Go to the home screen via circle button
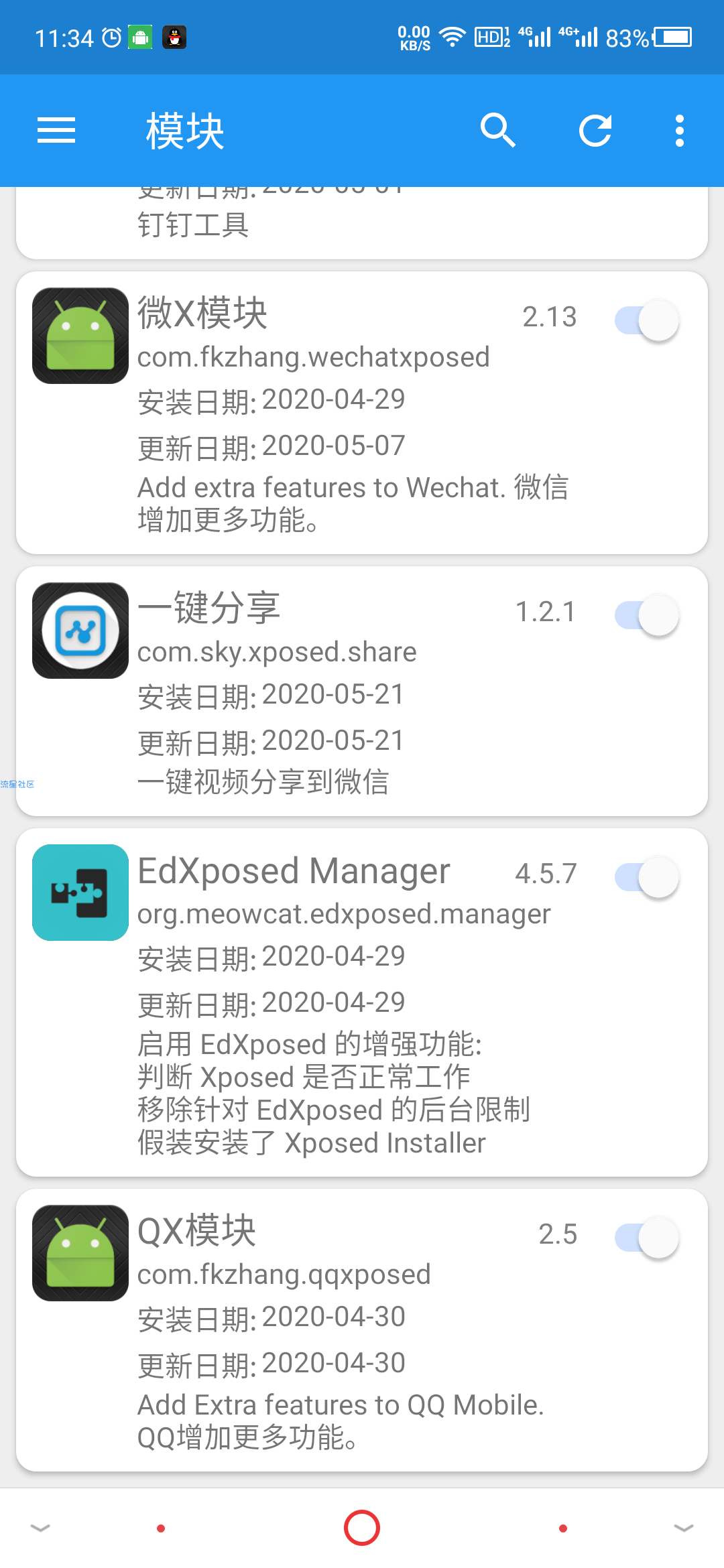The height and width of the screenshot is (1568, 724). coord(362,1528)
